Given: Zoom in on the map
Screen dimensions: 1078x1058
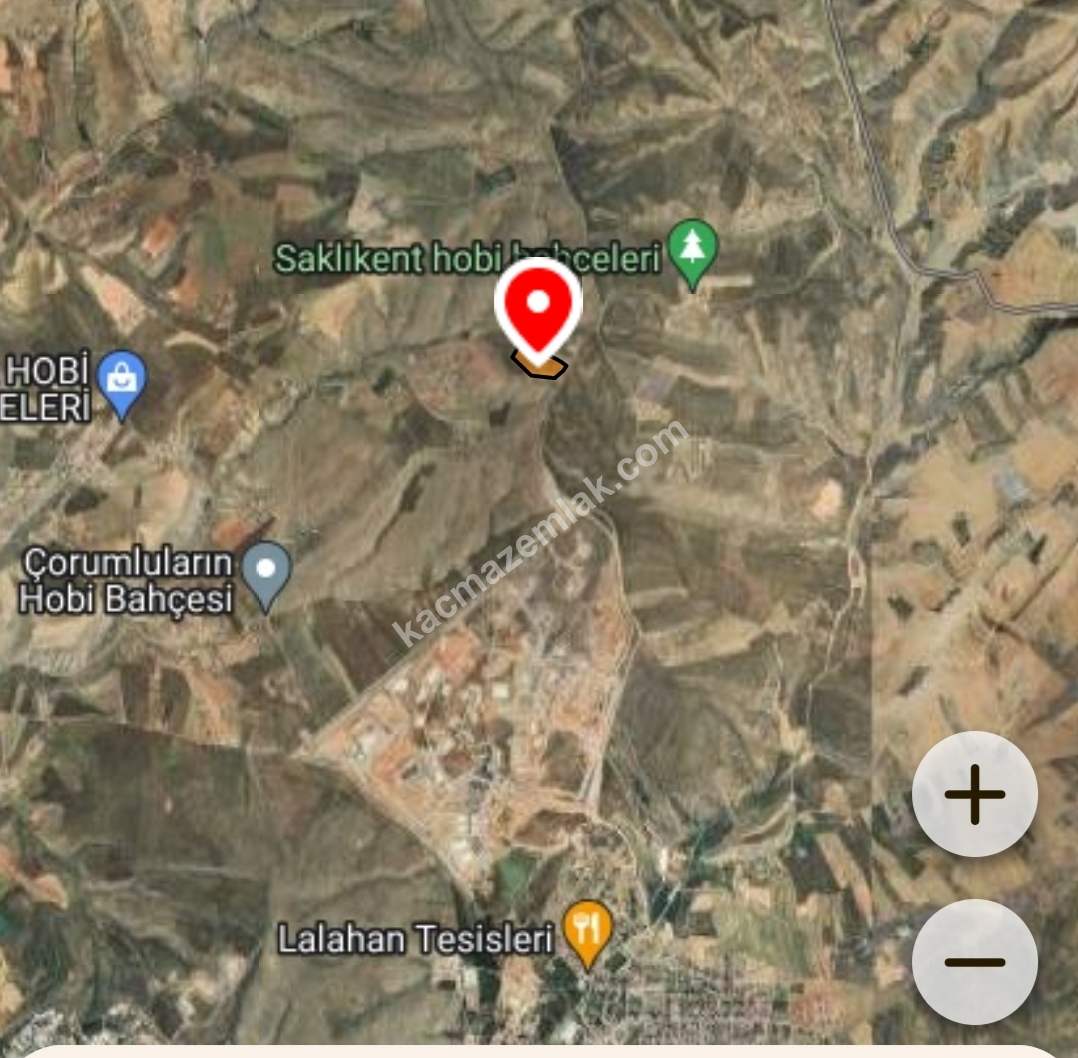Looking at the screenshot, I should (x=974, y=794).
